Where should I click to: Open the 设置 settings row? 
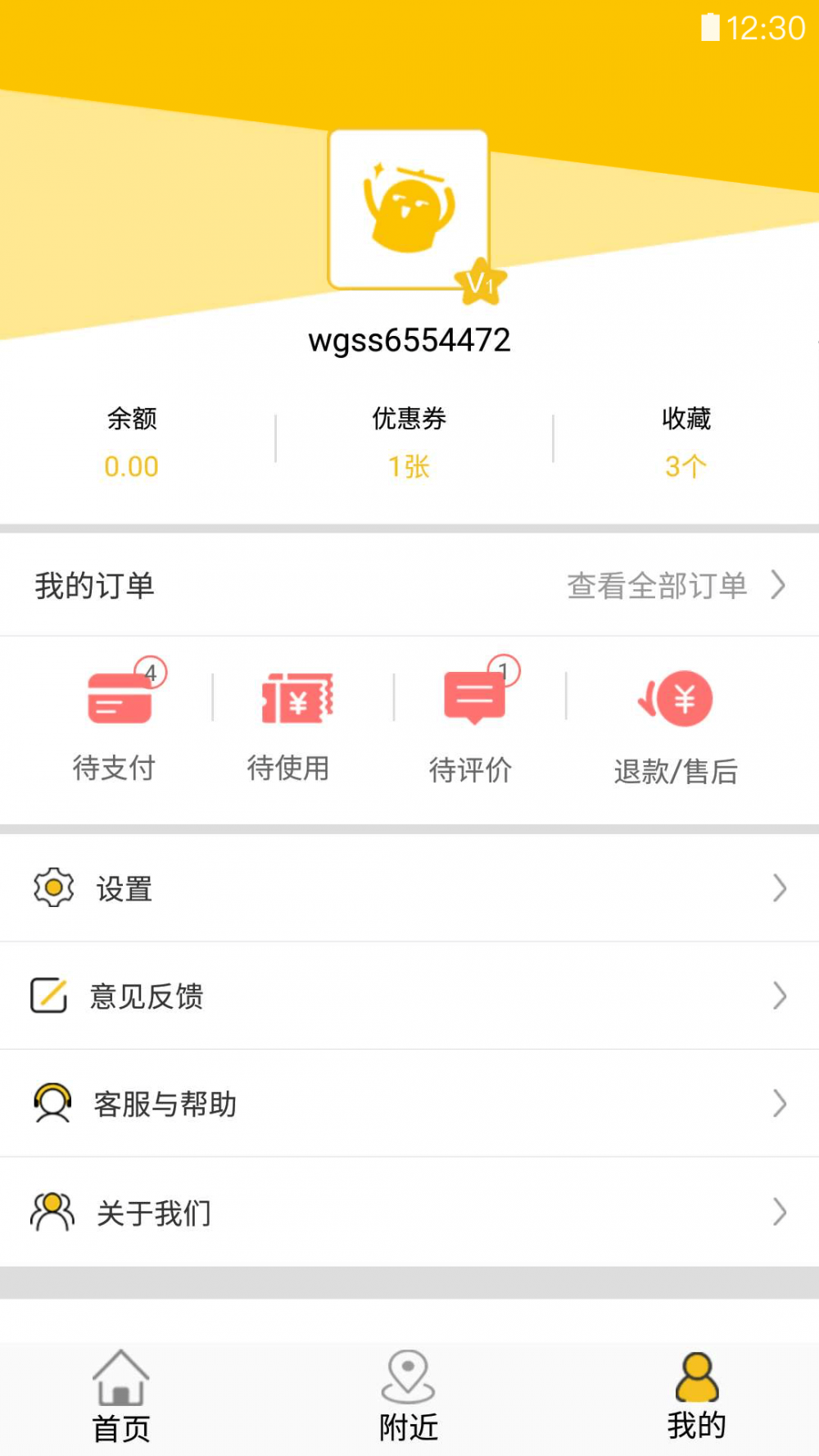click(409, 888)
